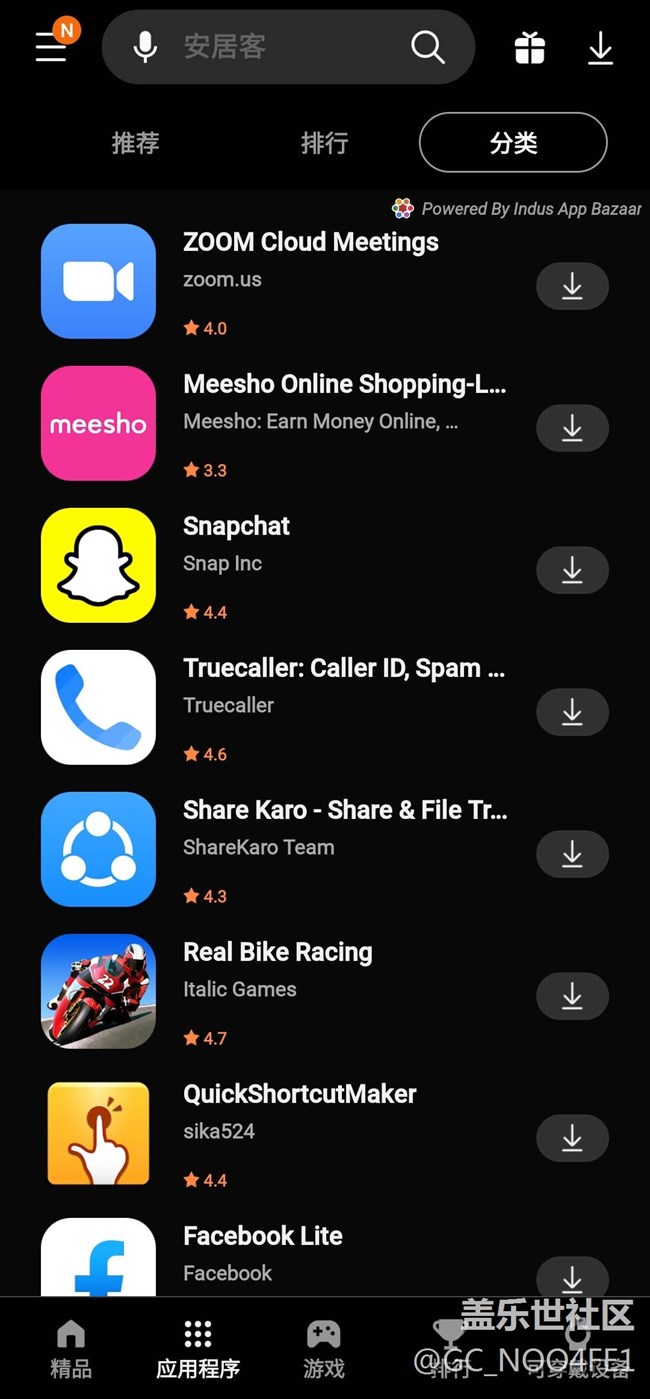The width and height of the screenshot is (650, 1399).
Task: Open the 游戏 tab
Action: coord(324,1347)
